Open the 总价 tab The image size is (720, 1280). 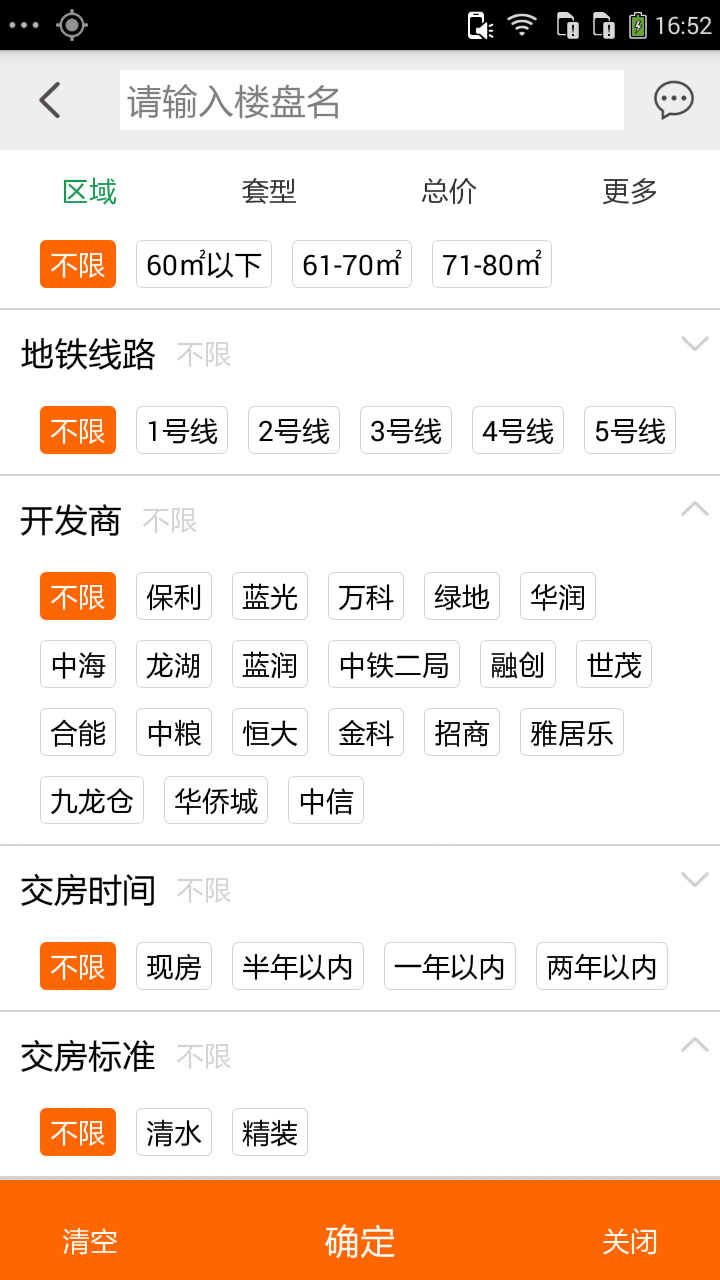(x=447, y=191)
